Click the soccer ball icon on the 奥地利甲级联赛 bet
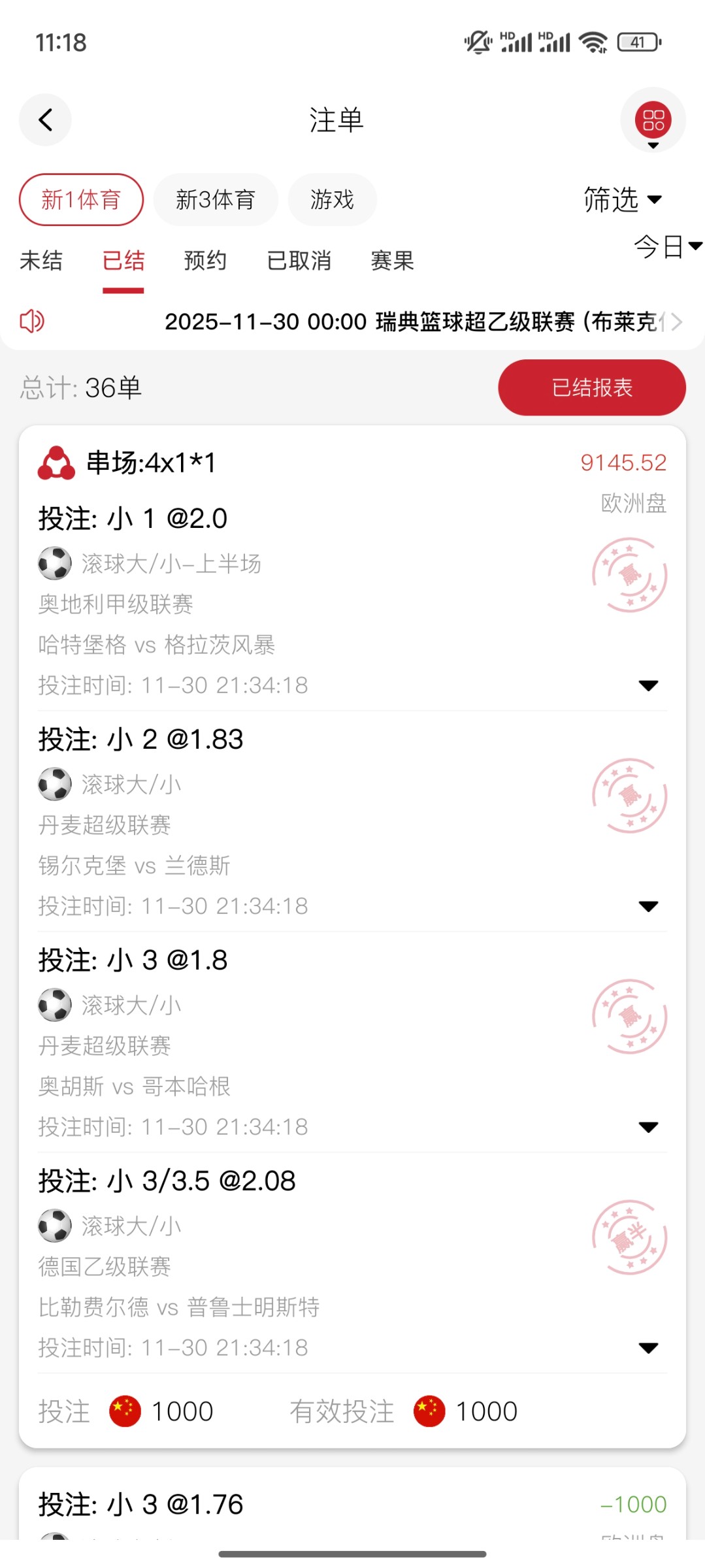 pos(54,563)
